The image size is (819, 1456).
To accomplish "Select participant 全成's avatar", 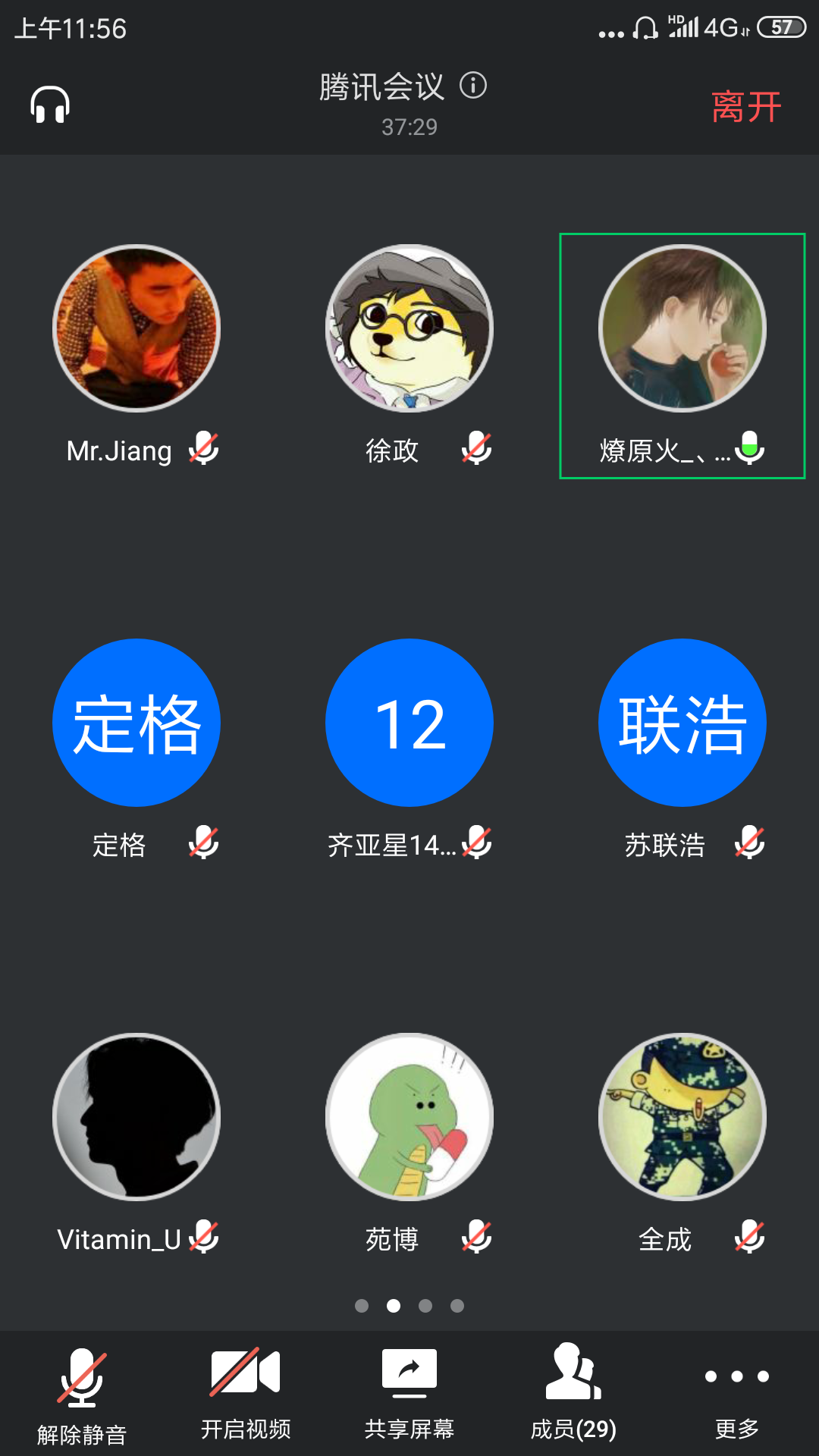I will (682, 1117).
